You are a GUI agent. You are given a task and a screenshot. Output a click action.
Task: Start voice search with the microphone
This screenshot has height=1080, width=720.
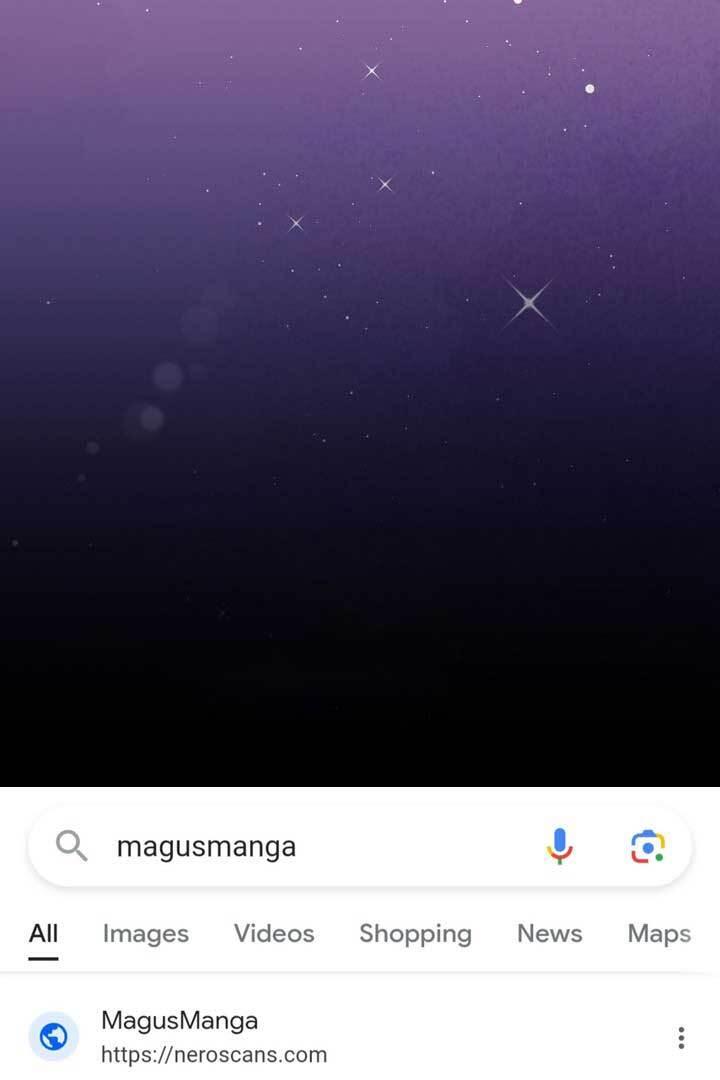[x=560, y=847]
